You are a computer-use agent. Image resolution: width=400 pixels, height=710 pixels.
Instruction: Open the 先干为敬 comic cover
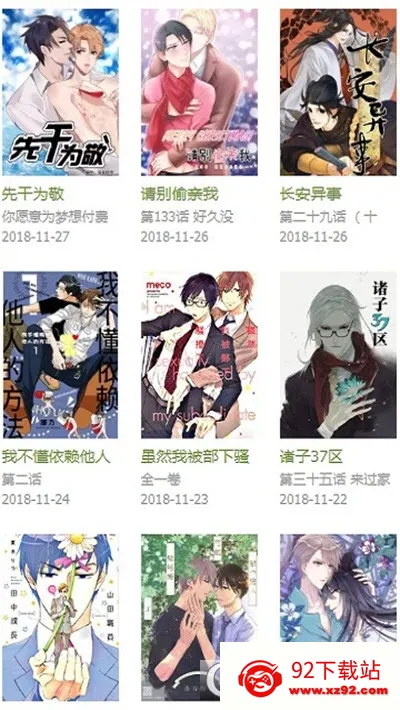[61, 92]
